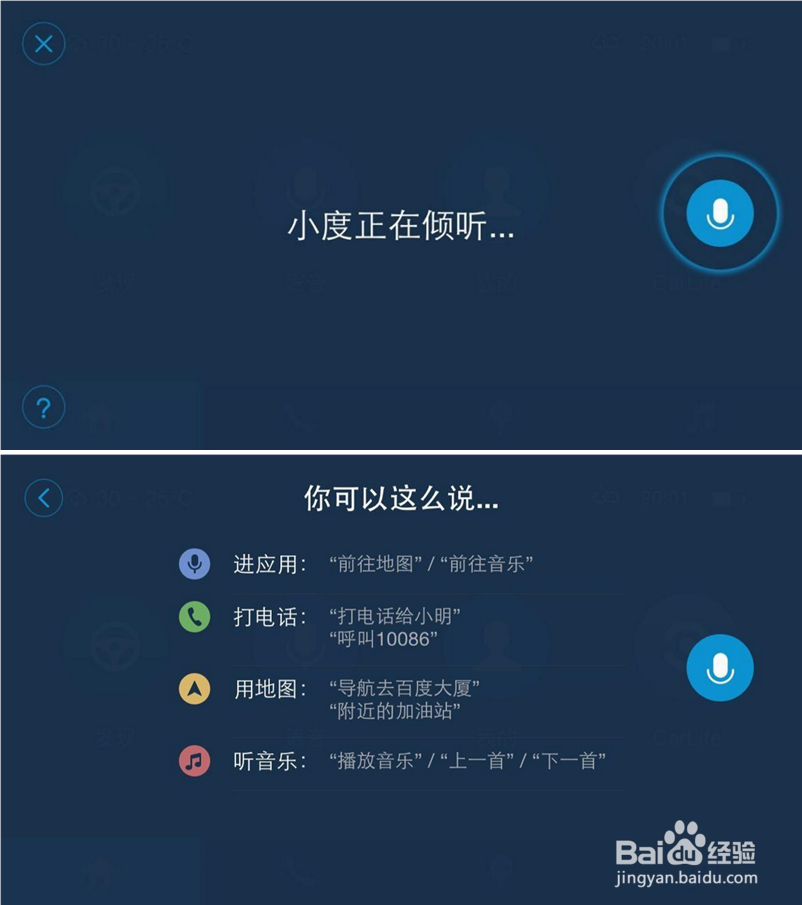
Task: Tap the red music note icon next to 听音乐
Action: tap(195, 760)
